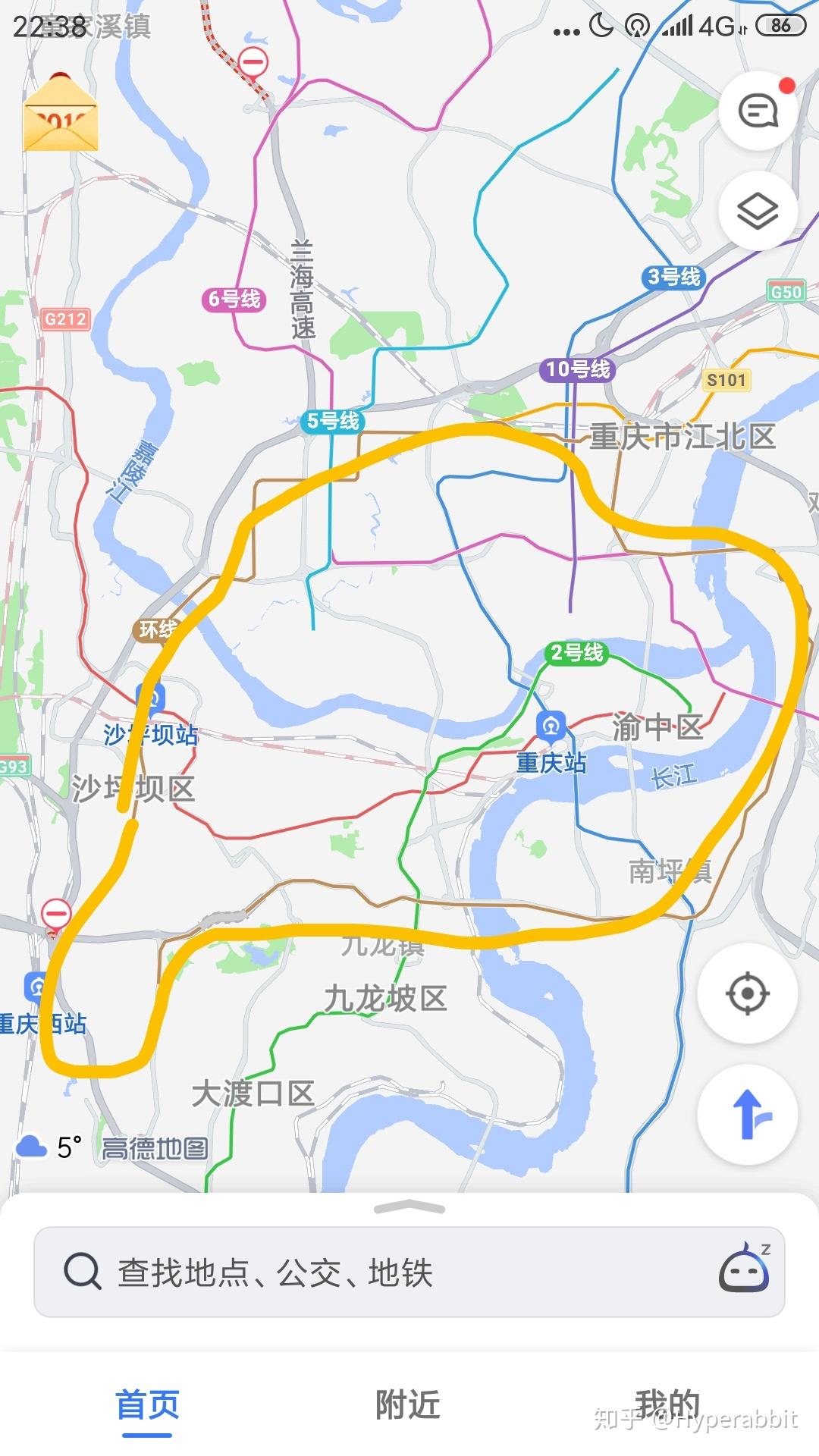Open the weather info showing 5°

click(x=49, y=1147)
